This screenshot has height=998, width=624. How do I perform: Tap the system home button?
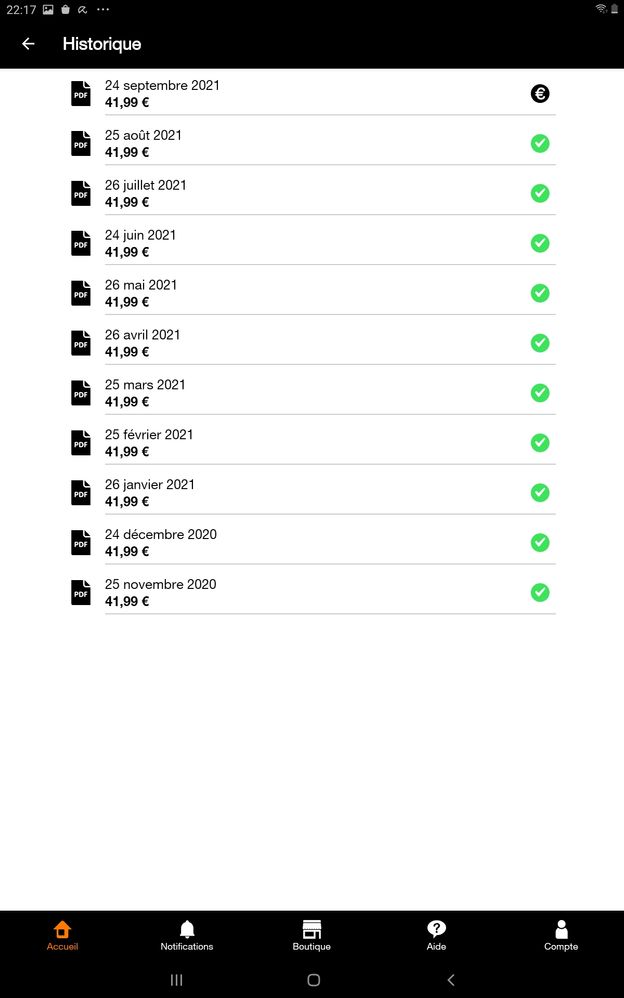[x=313, y=980]
